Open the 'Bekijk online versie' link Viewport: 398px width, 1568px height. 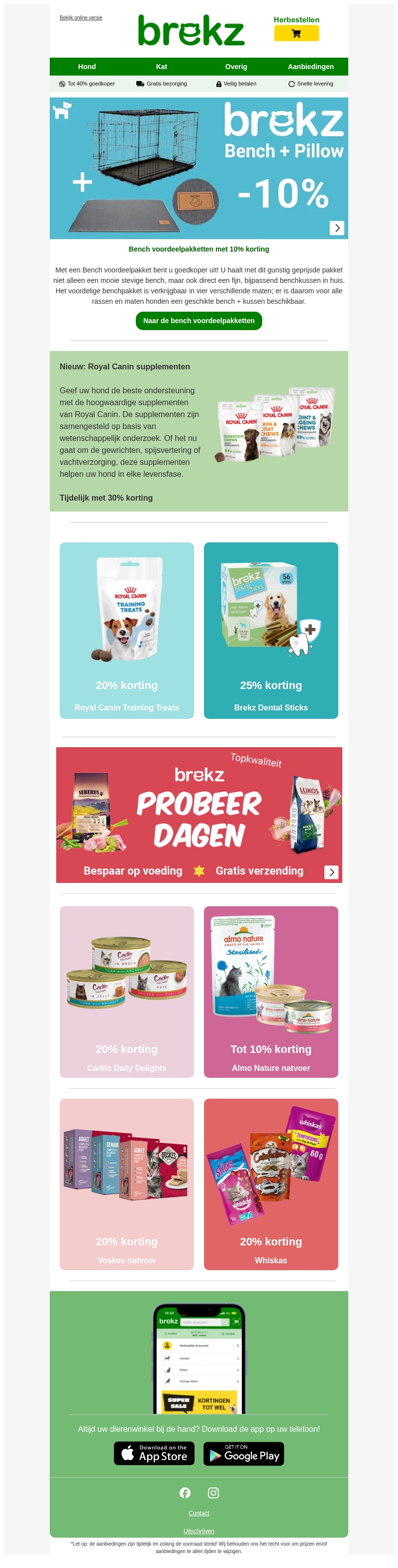tap(81, 18)
